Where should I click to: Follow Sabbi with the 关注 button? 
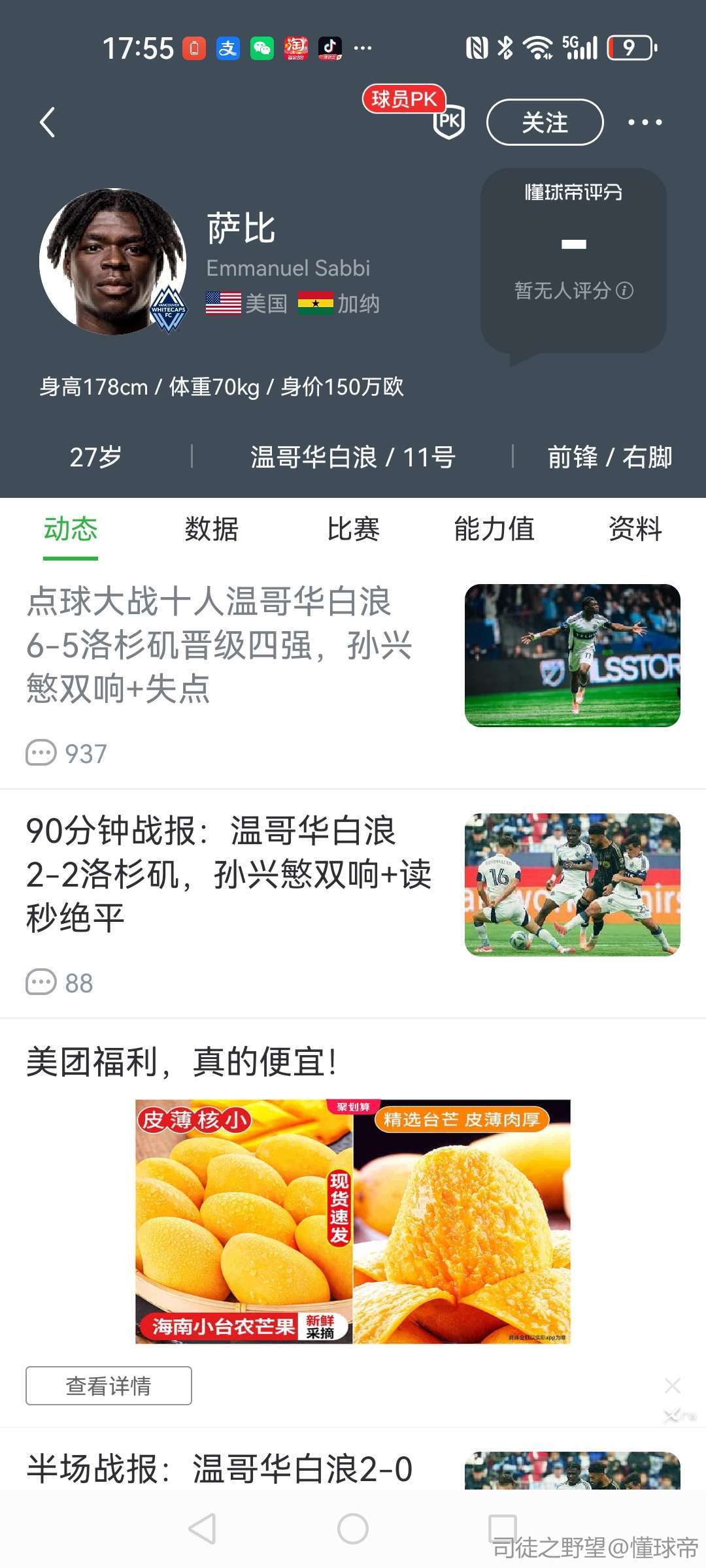pyautogui.click(x=545, y=122)
